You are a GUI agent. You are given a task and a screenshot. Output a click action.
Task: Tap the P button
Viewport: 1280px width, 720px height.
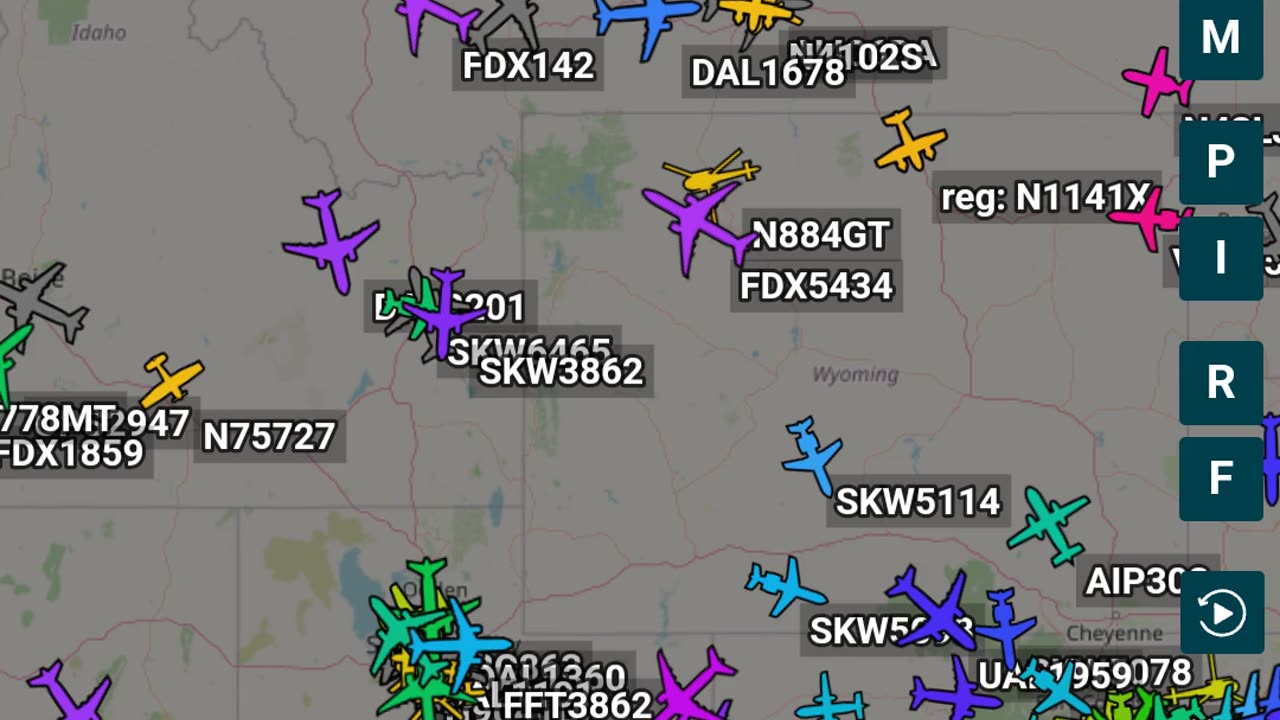point(1220,162)
